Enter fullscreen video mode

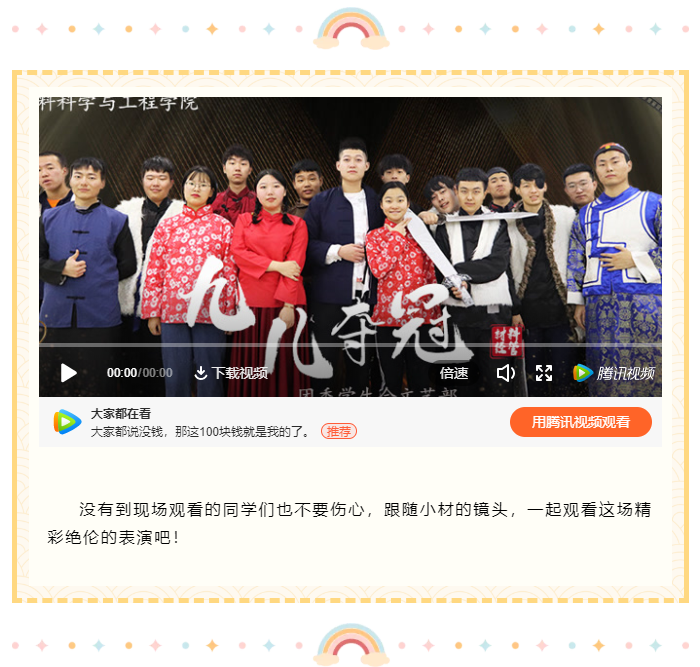544,373
